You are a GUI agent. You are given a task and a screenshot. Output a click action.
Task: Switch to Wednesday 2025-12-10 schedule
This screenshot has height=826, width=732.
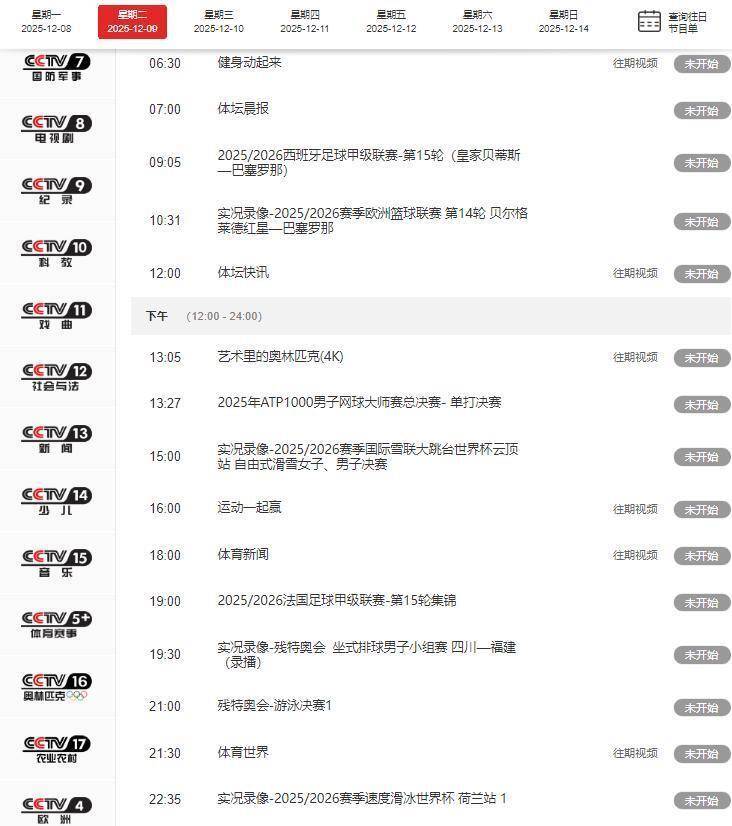218,21
